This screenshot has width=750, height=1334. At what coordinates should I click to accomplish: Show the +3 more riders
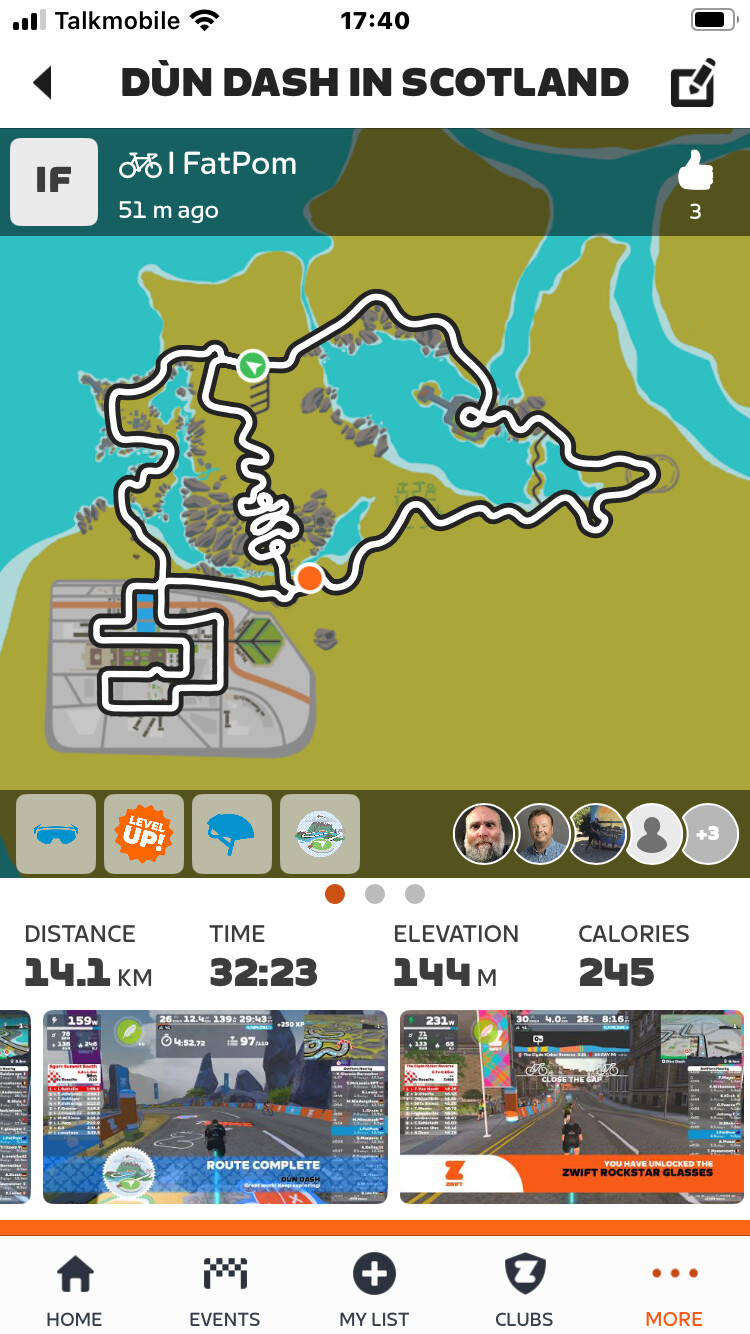pyautogui.click(x=708, y=833)
